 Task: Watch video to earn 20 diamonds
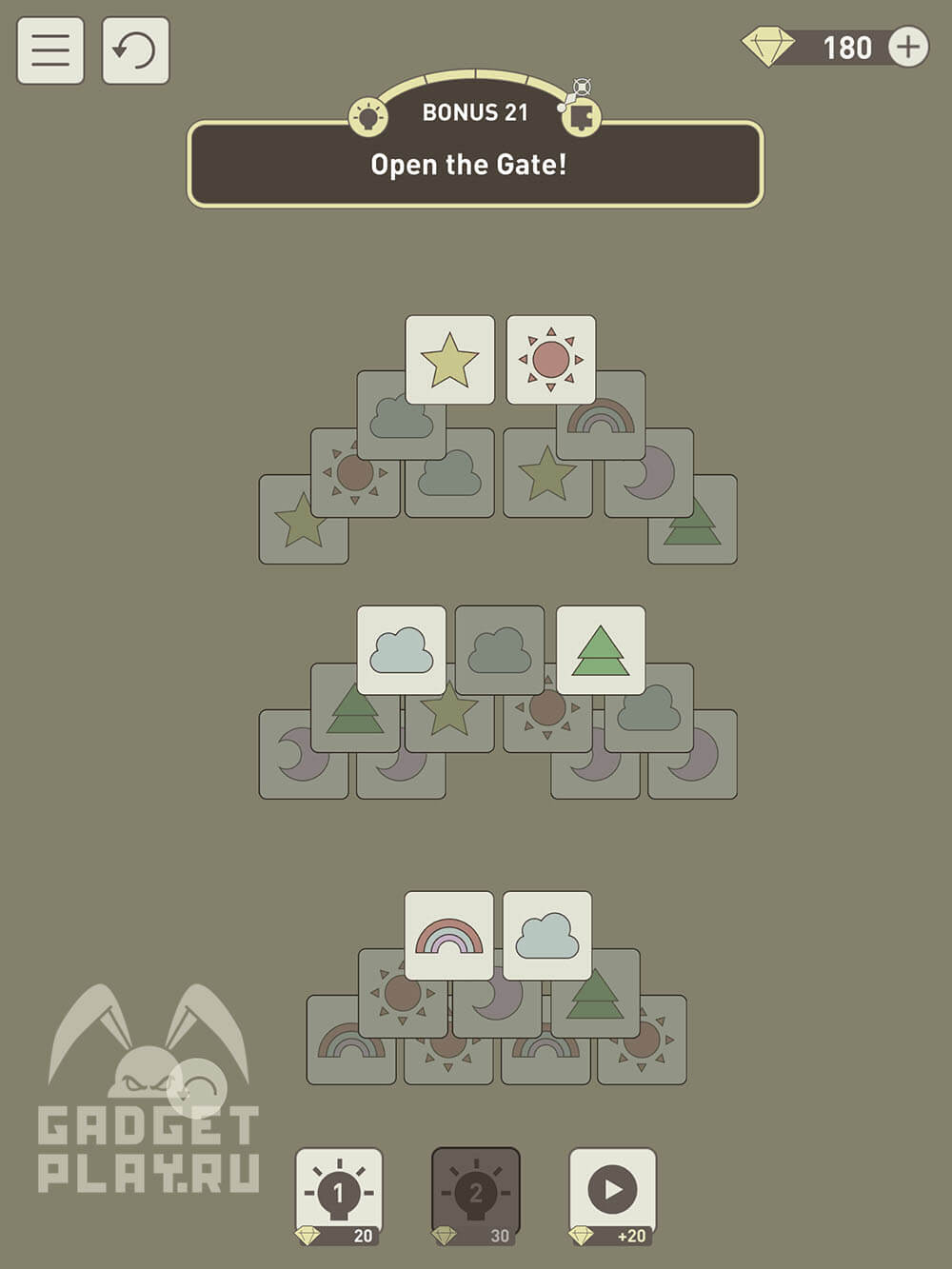[612, 1194]
